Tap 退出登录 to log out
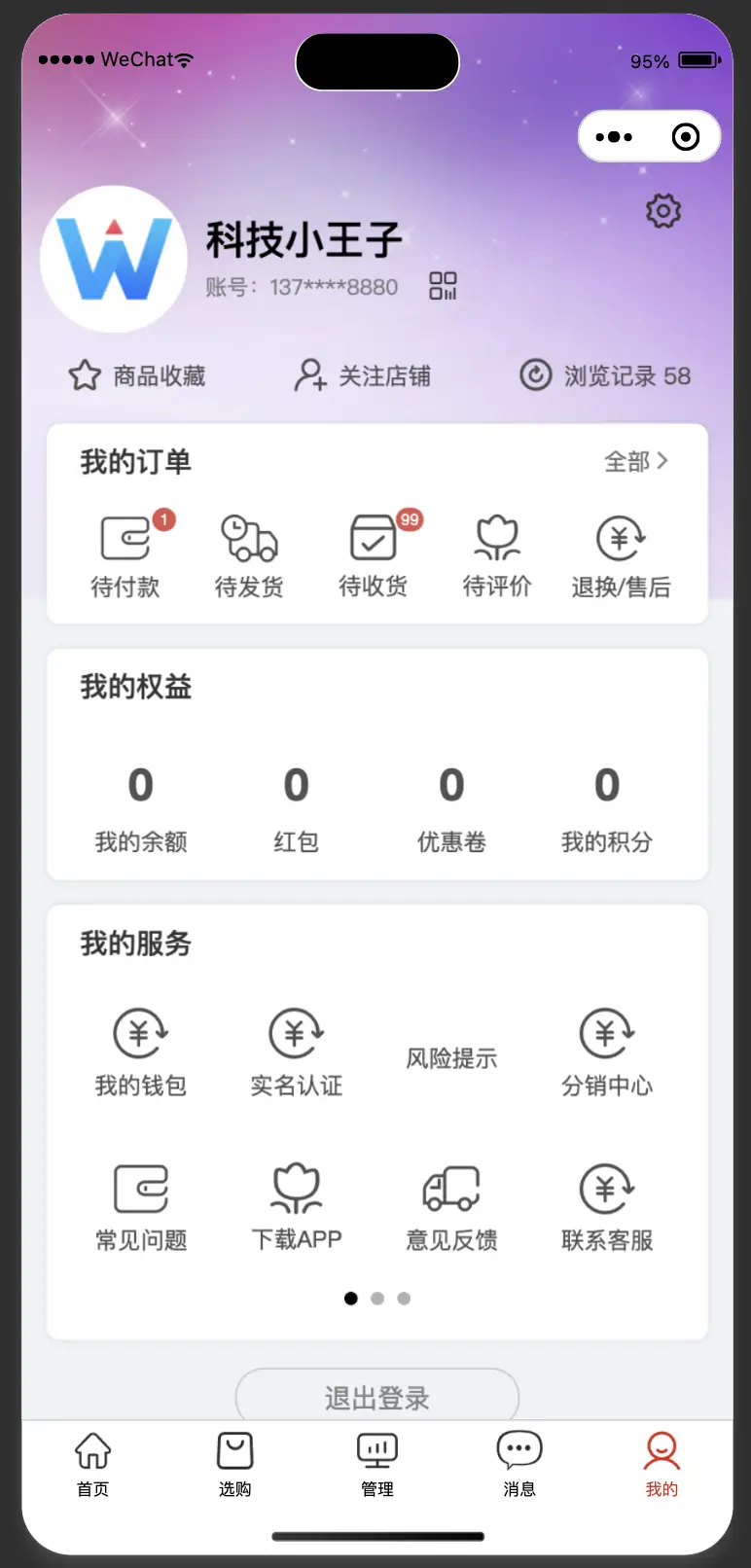This screenshot has width=751, height=1568. coord(377,1397)
